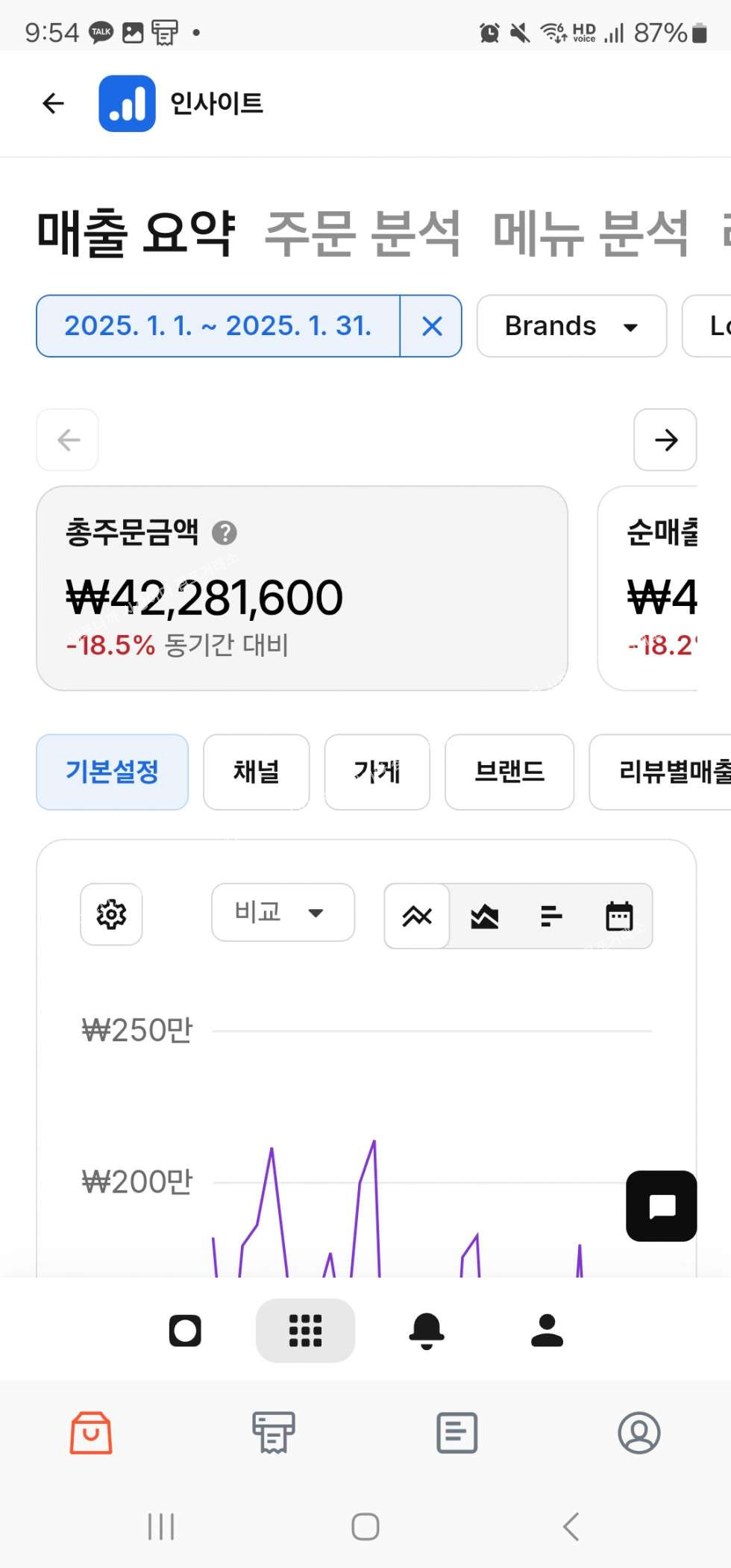The height and width of the screenshot is (1568, 731).
Task: Open the 2025. 1. 1. ~ 1. 31. date picker
Action: pos(218,326)
